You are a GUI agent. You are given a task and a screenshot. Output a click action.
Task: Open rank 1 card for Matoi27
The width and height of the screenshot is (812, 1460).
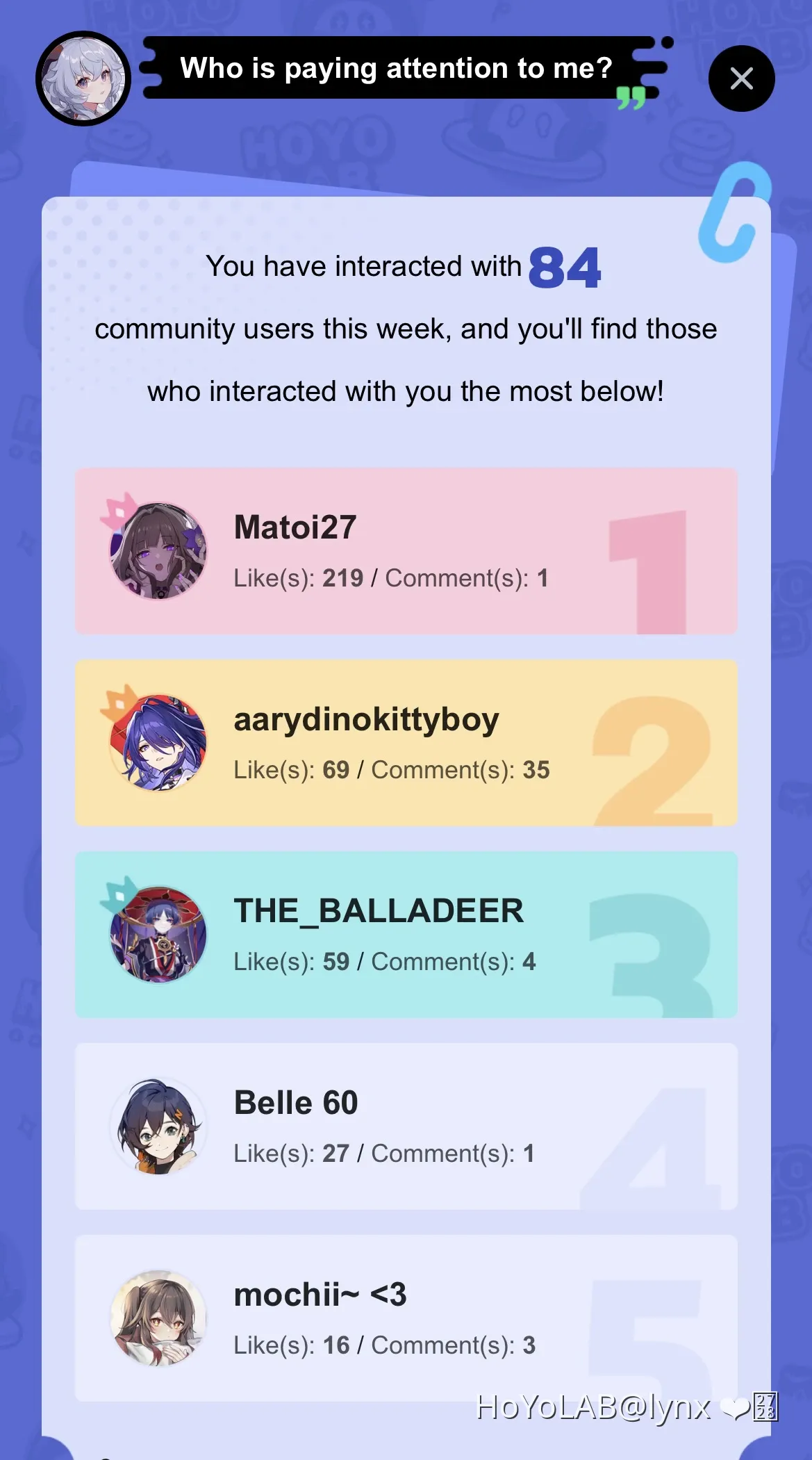click(x=406, y=551)
